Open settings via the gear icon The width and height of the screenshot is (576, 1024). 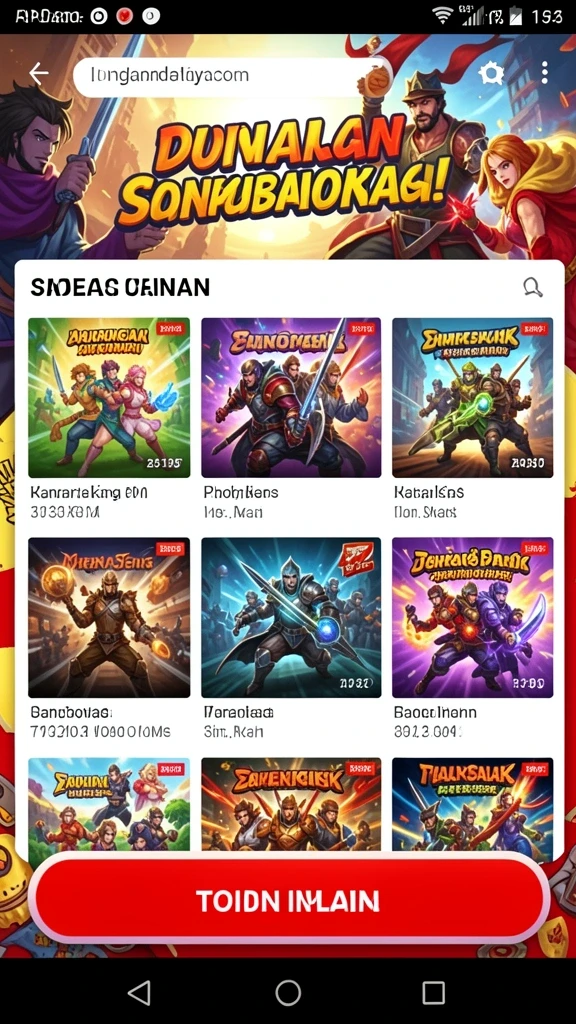point(491,74)
